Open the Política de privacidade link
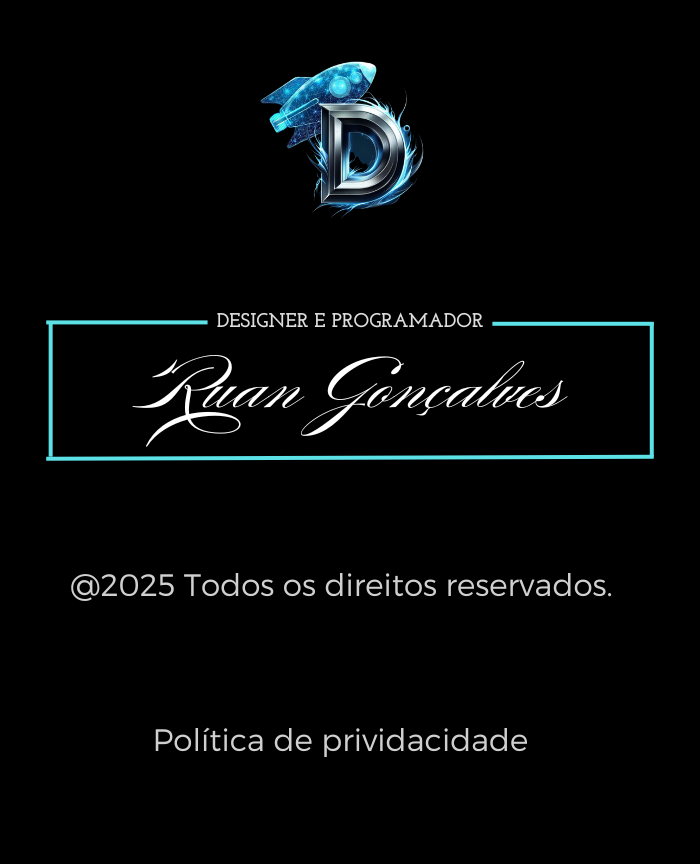The width and height of the screenshot is (700, 864). pos(340,741)
